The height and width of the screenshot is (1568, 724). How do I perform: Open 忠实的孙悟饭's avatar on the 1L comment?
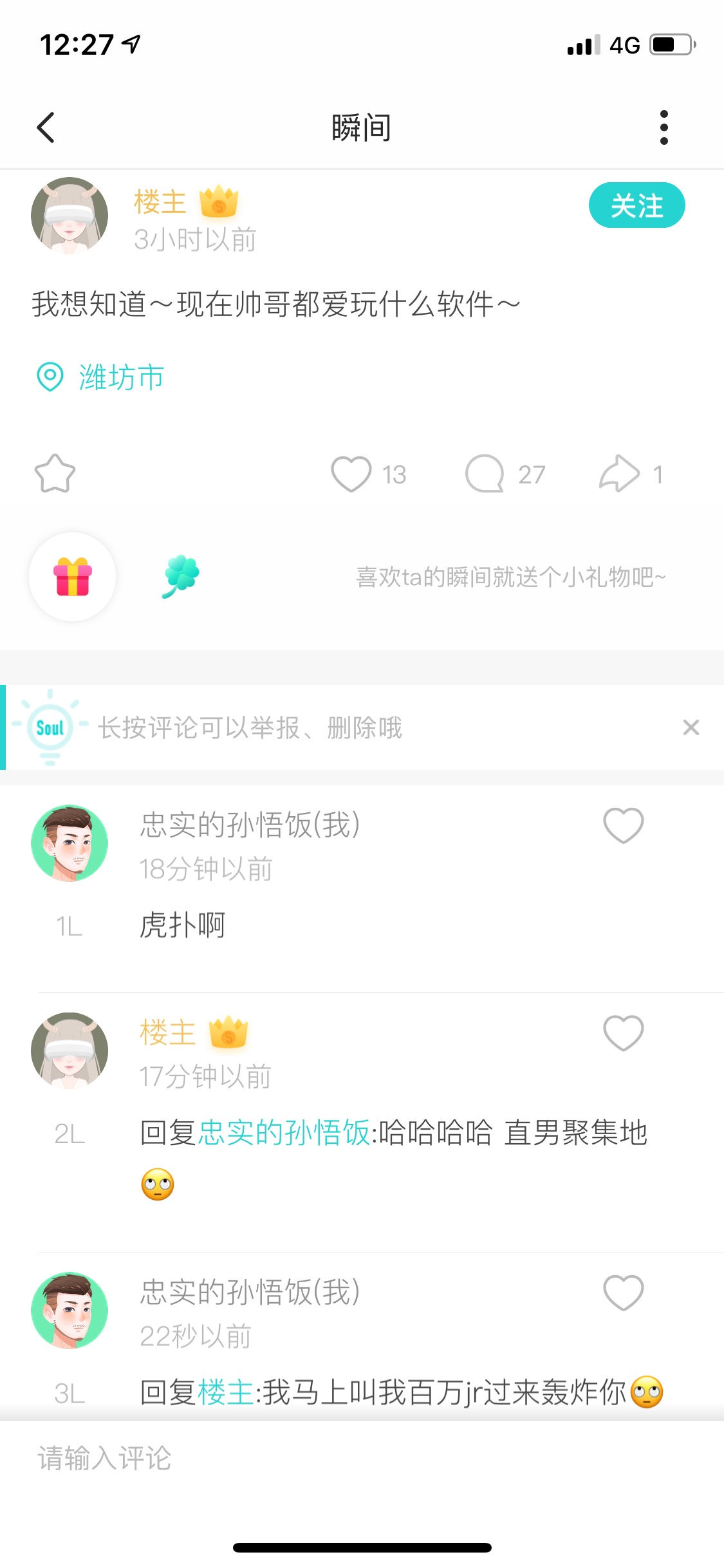coord(70,843)
